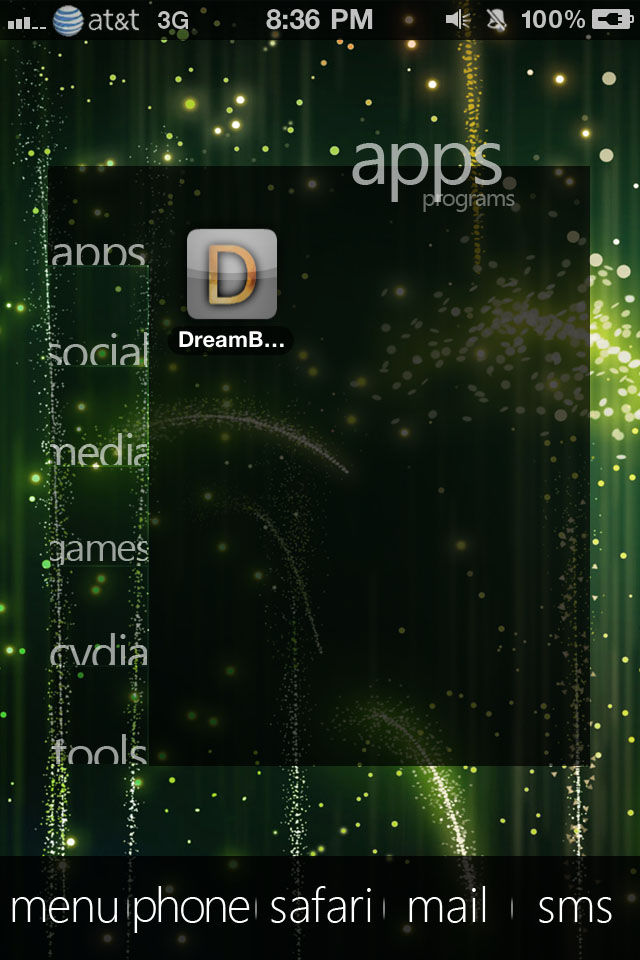Show the cydia category
This screenshot has width=640, height=960.
[99, 652]
